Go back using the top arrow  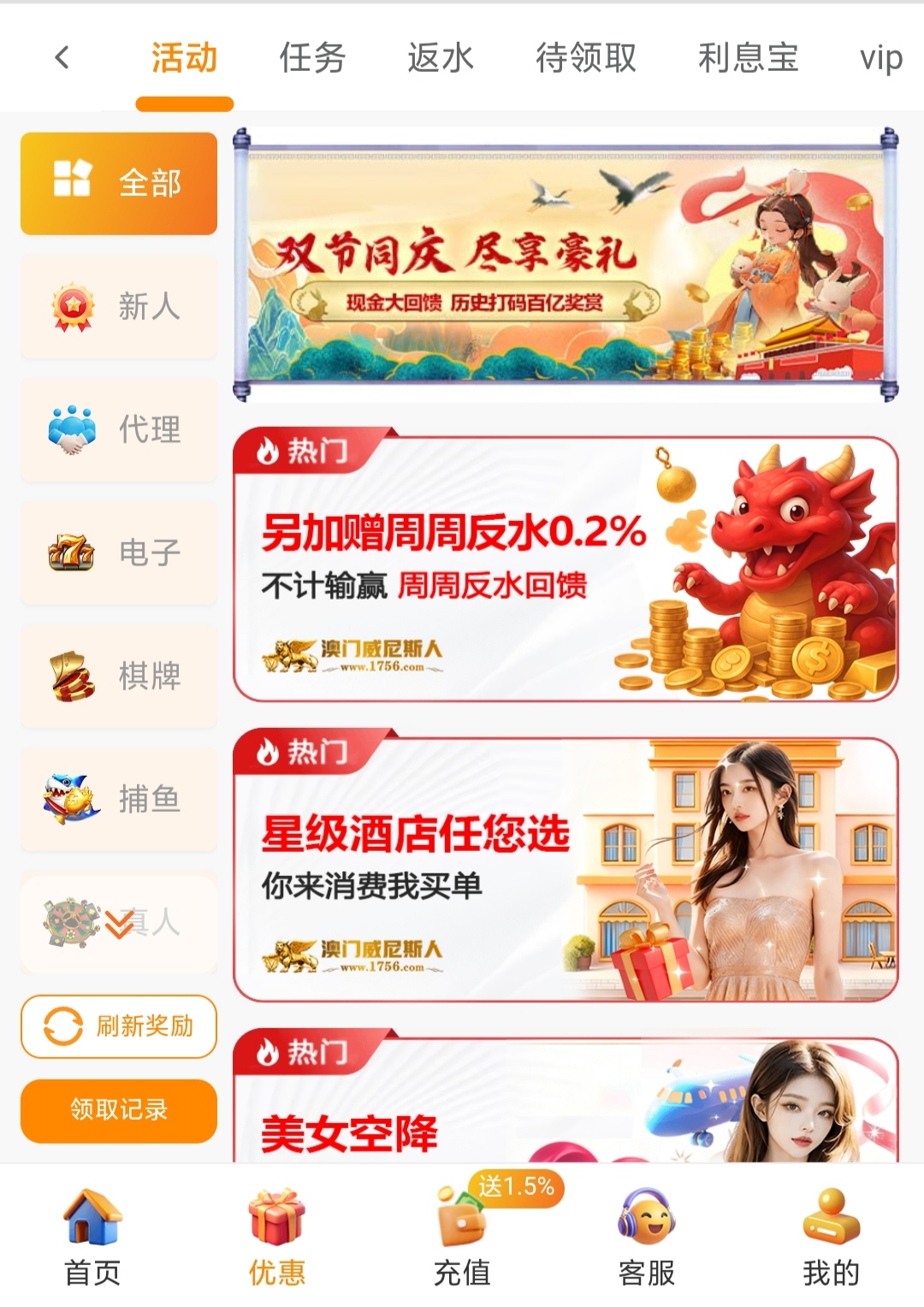click(62, 58)
